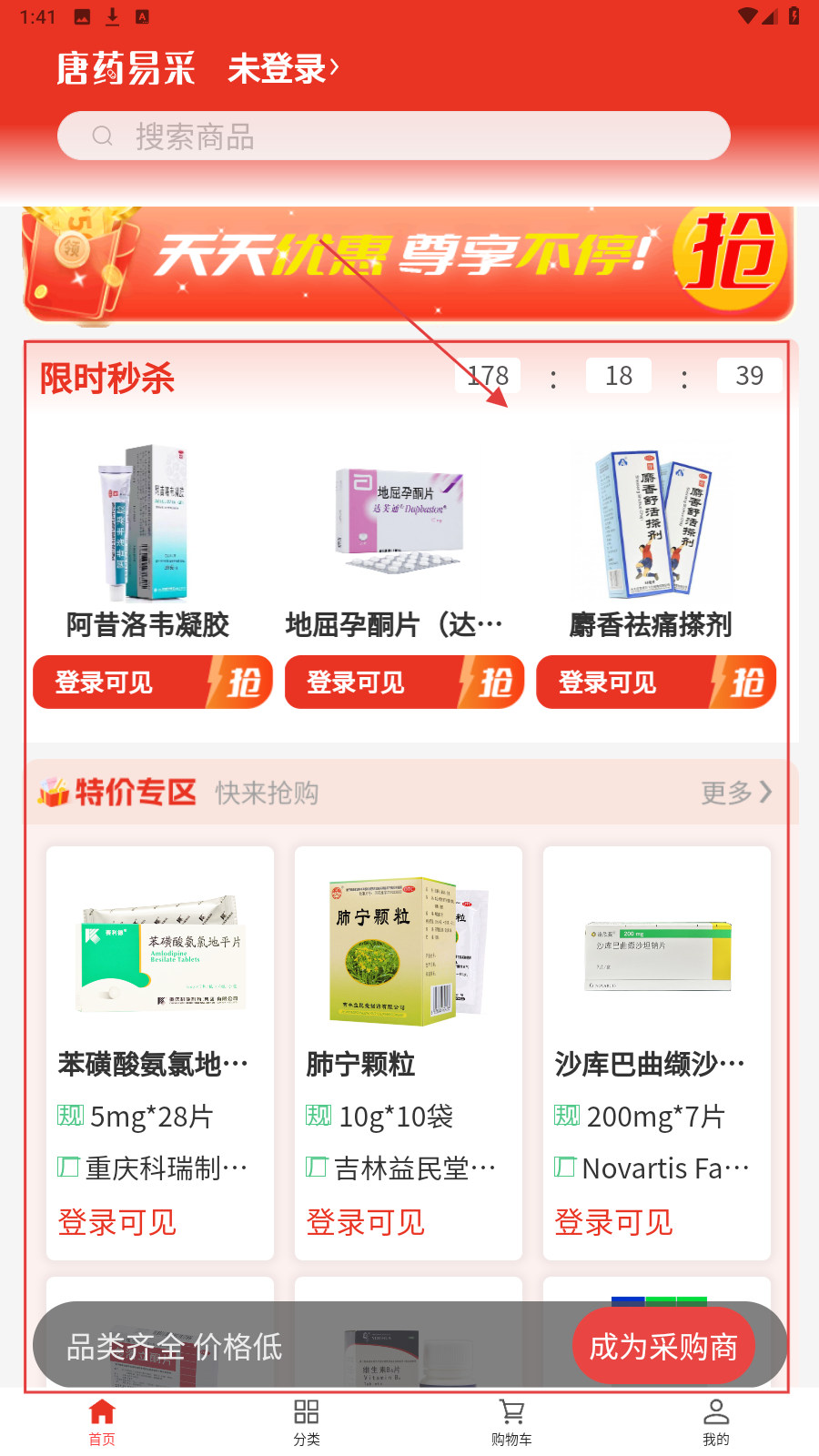The image size is (819, 1456).
Task: Open the 阿昔洛韦凝胶 flash sale item
Action: point(148,537)
